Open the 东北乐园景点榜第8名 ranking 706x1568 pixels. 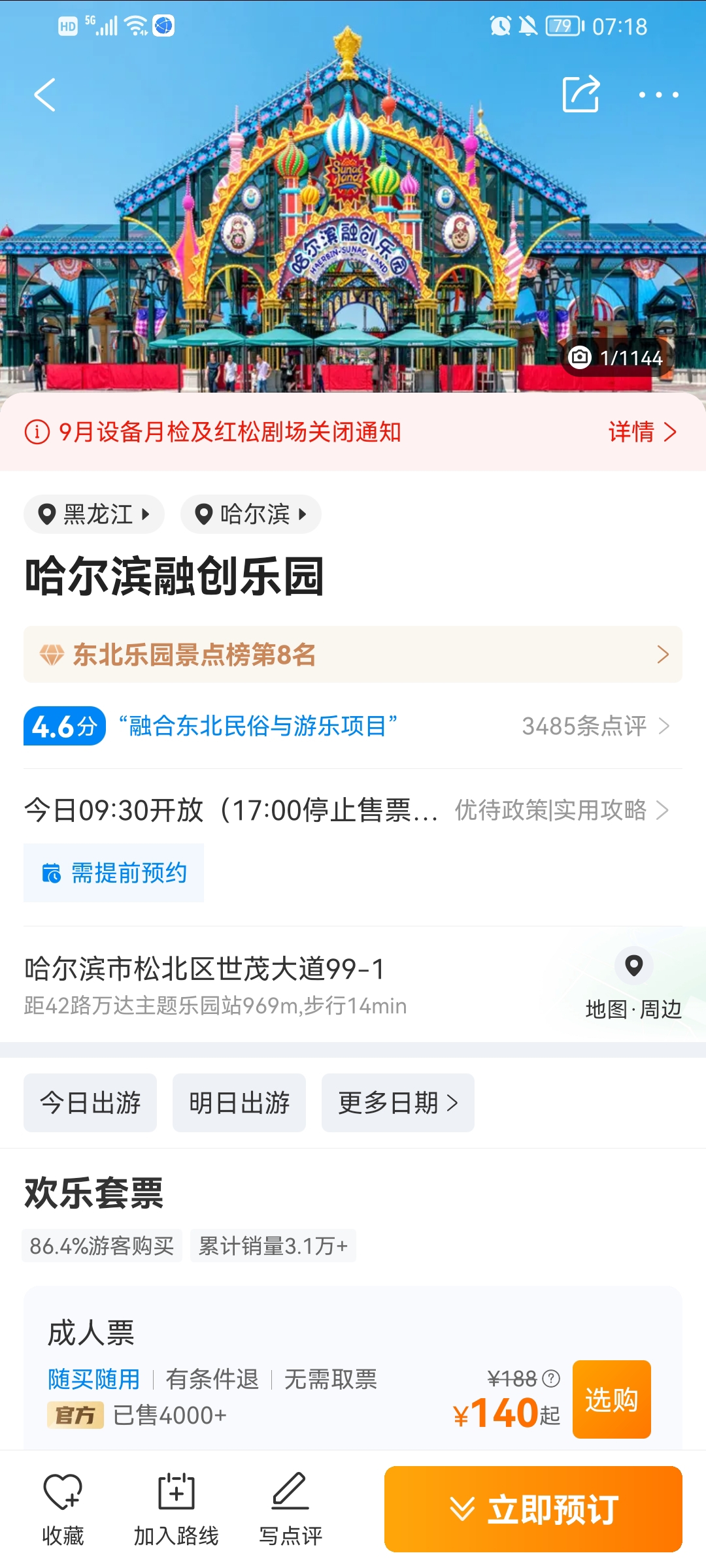(x=353, y=654)
